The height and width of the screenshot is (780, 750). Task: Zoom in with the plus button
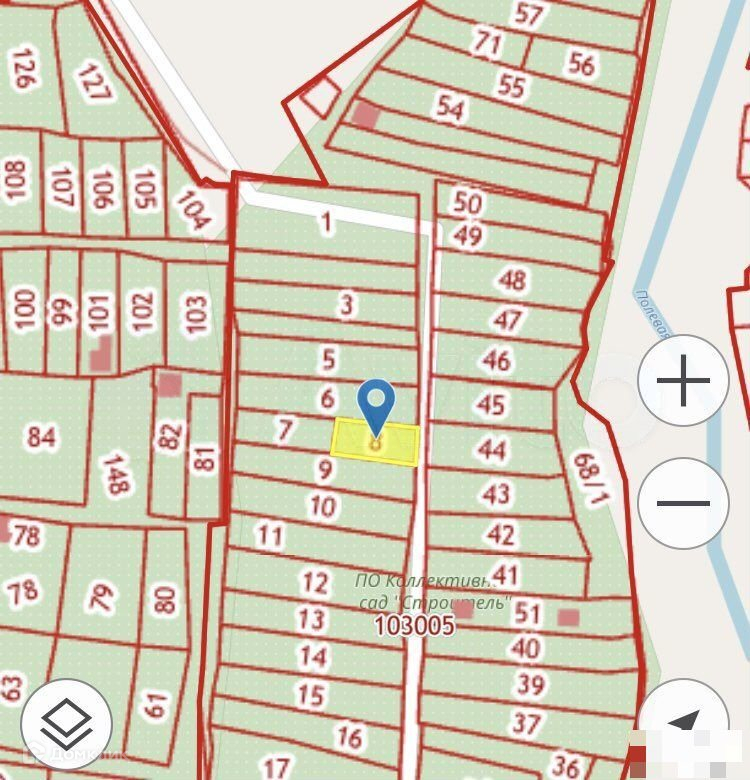[x=683, y=381]
